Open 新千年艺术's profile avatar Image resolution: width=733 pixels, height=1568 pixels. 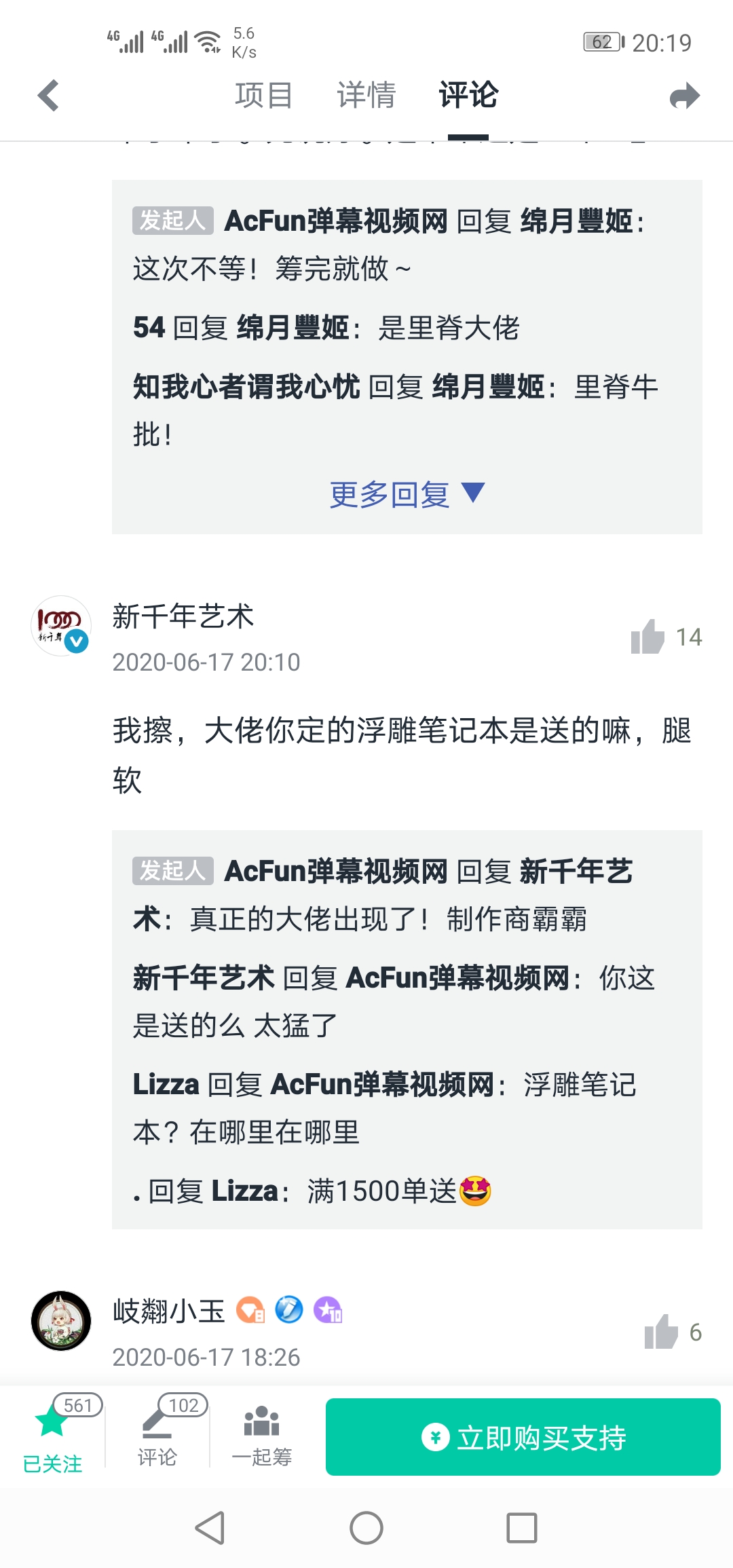[x=61, y=626]
